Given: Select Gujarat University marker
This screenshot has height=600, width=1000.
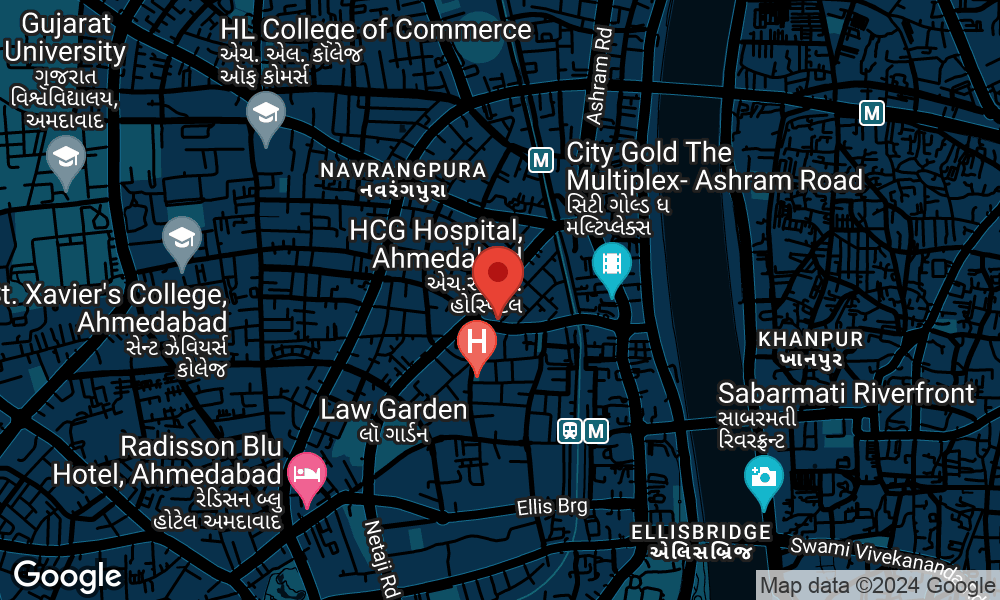Looking at the screenshot, I should pyautogui.click(x=66, y=157).
